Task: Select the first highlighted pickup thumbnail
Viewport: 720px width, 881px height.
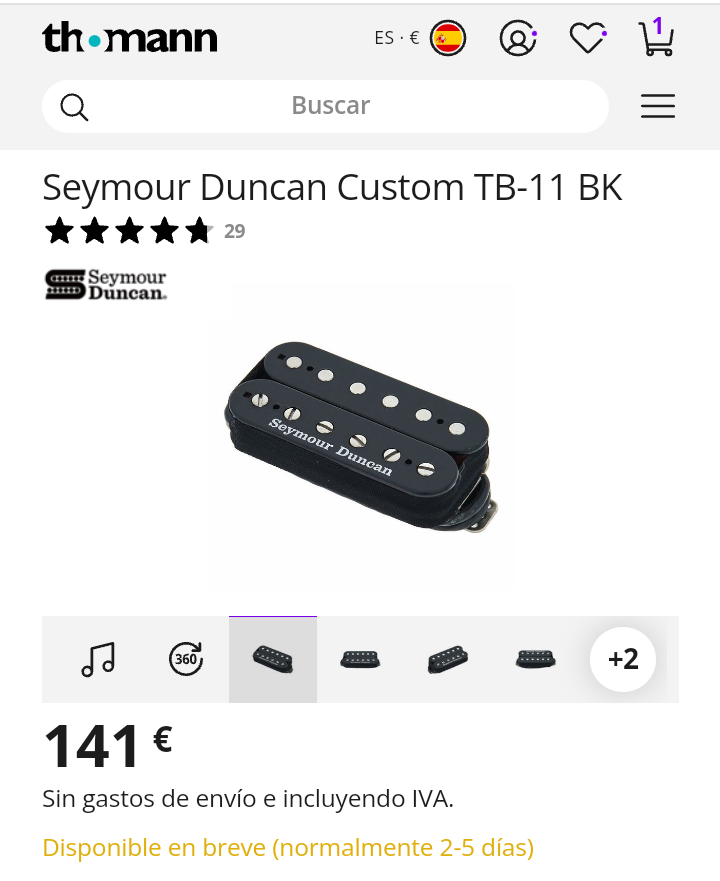Action: [x=273, y=660]
